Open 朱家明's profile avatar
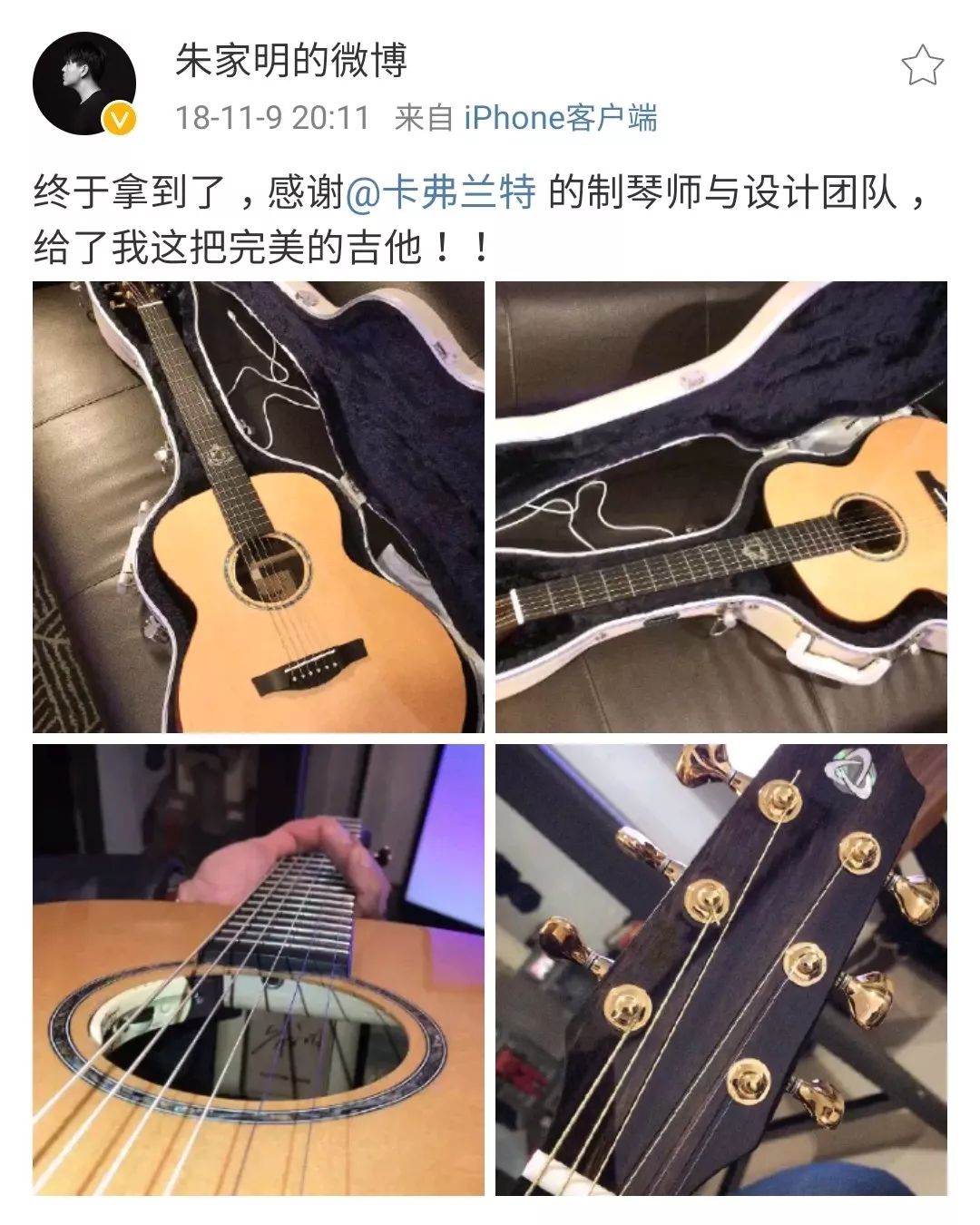 point(84,84)
